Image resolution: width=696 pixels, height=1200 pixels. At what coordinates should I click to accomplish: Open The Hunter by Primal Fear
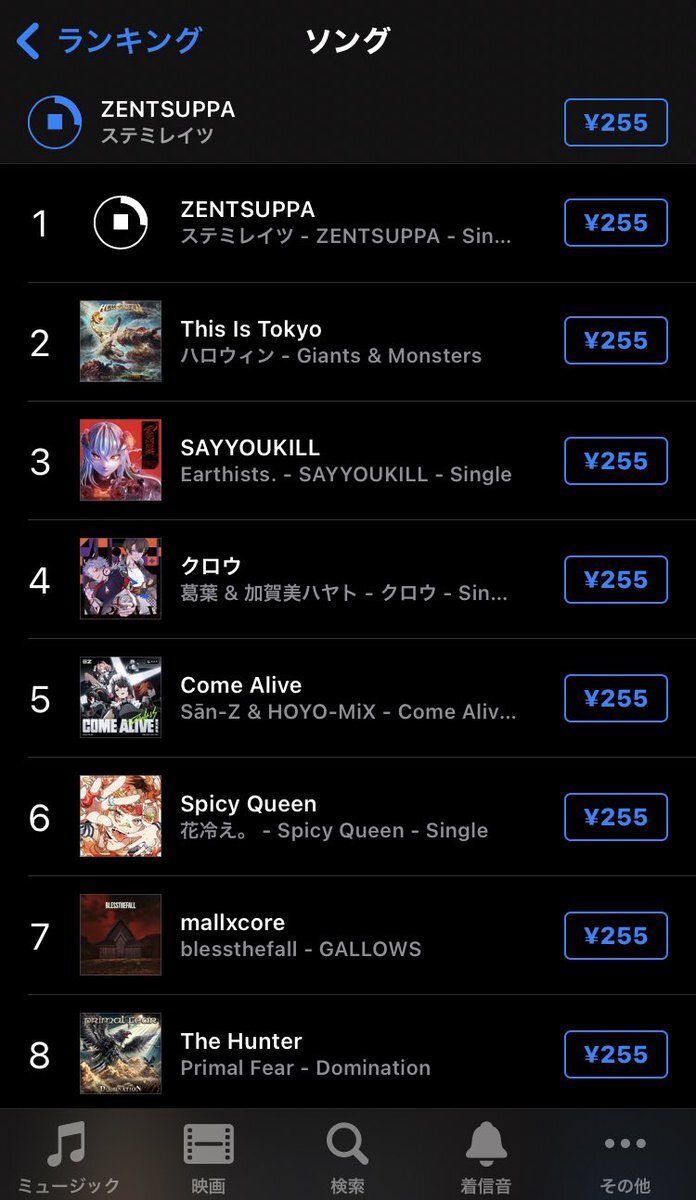[x=348, y=1053]
